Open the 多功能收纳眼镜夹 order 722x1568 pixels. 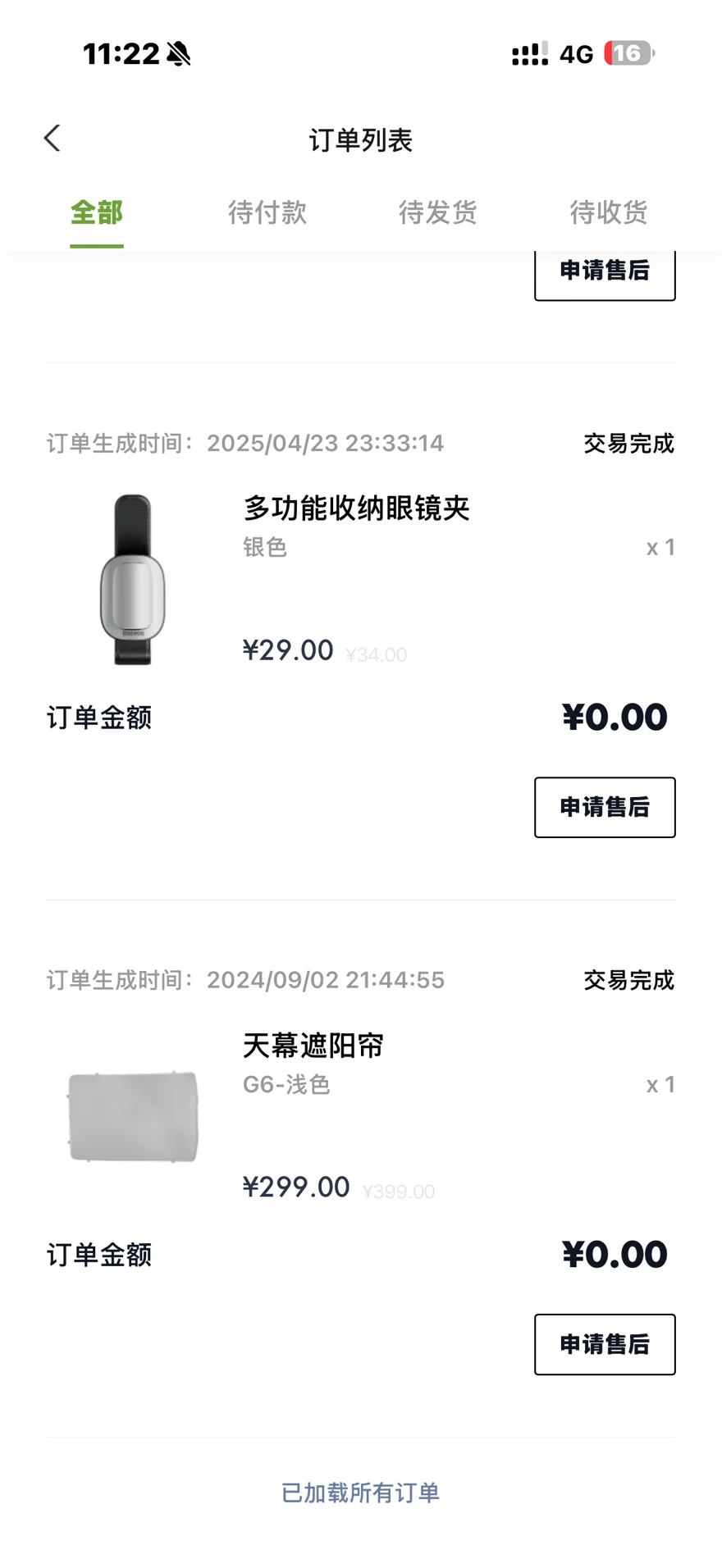tap(356, 509)
